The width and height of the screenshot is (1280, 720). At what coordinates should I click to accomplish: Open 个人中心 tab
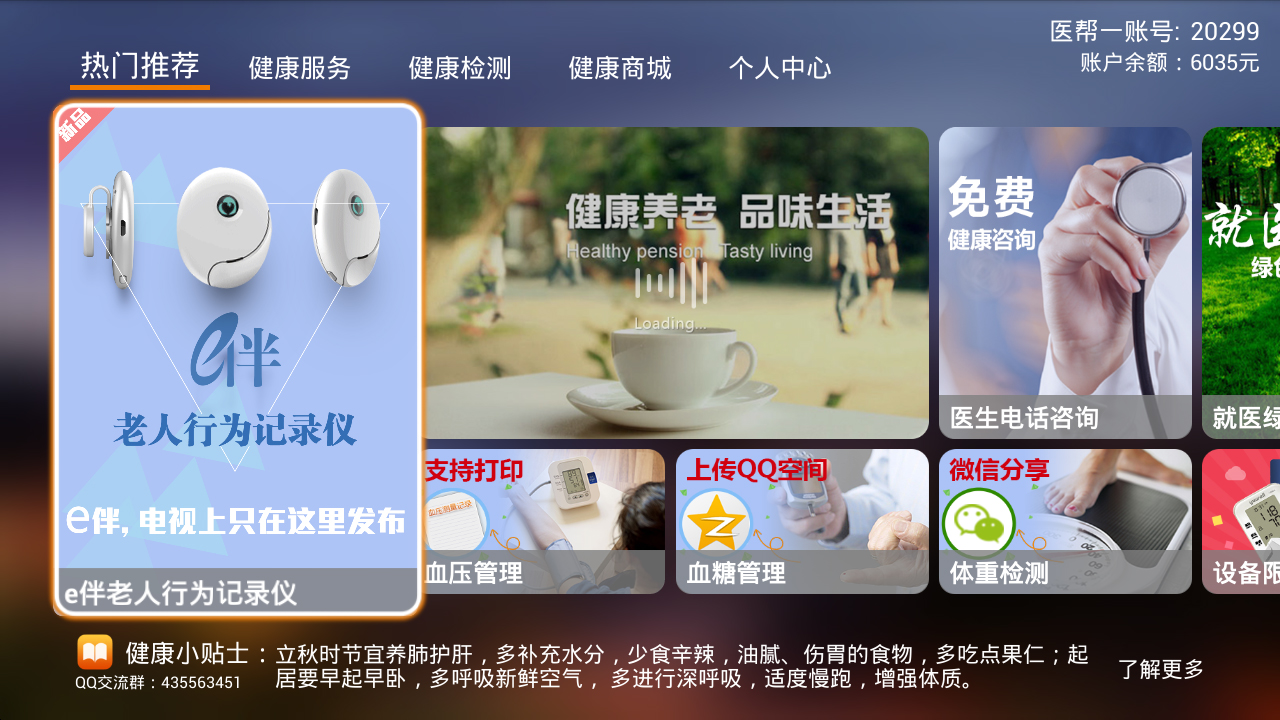pos(780,68)
